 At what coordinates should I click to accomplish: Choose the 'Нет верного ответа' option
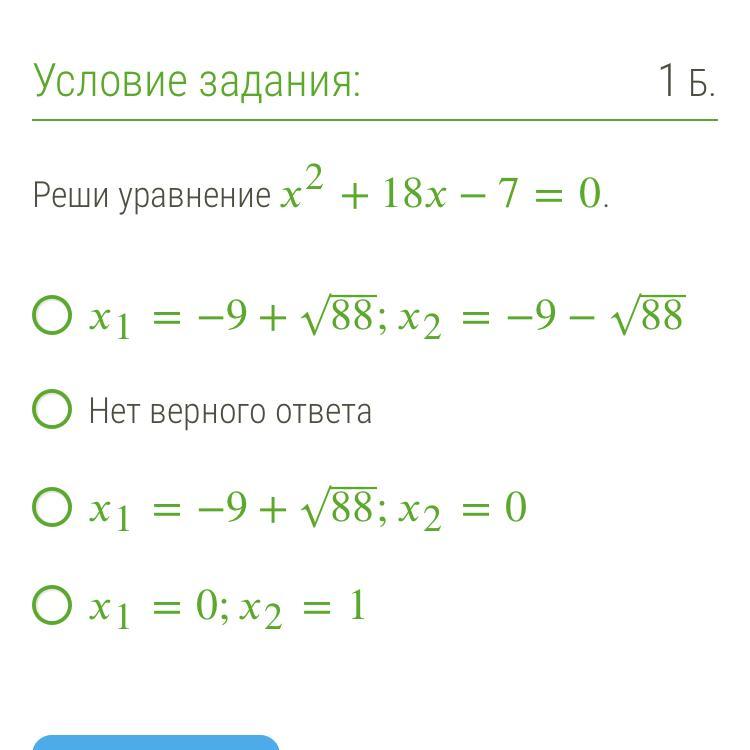[52, 410]
